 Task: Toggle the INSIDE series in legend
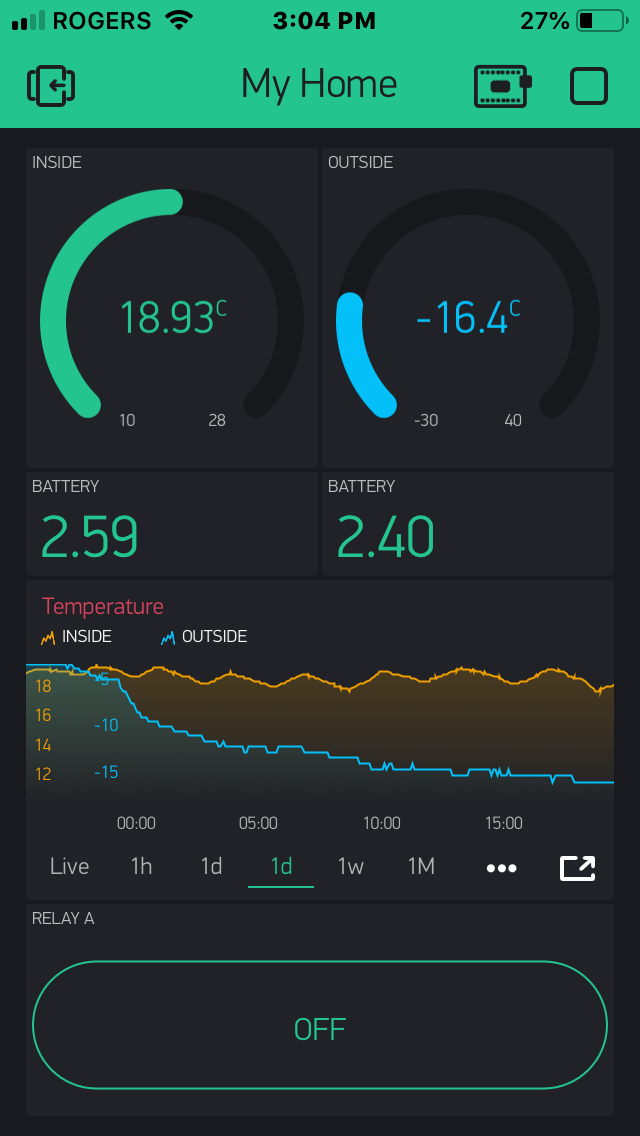click(77, 637)
